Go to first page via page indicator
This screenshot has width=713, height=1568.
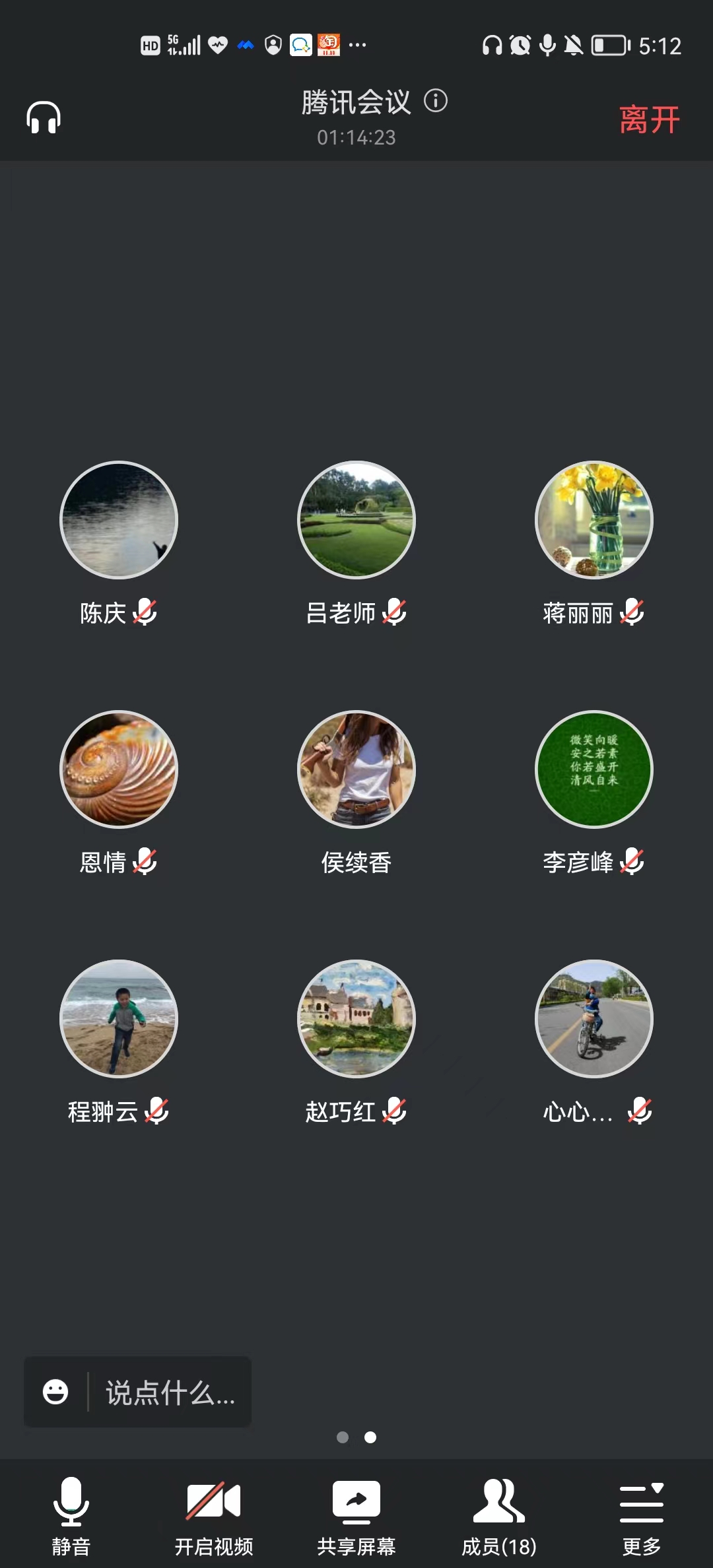point(343,1437)
